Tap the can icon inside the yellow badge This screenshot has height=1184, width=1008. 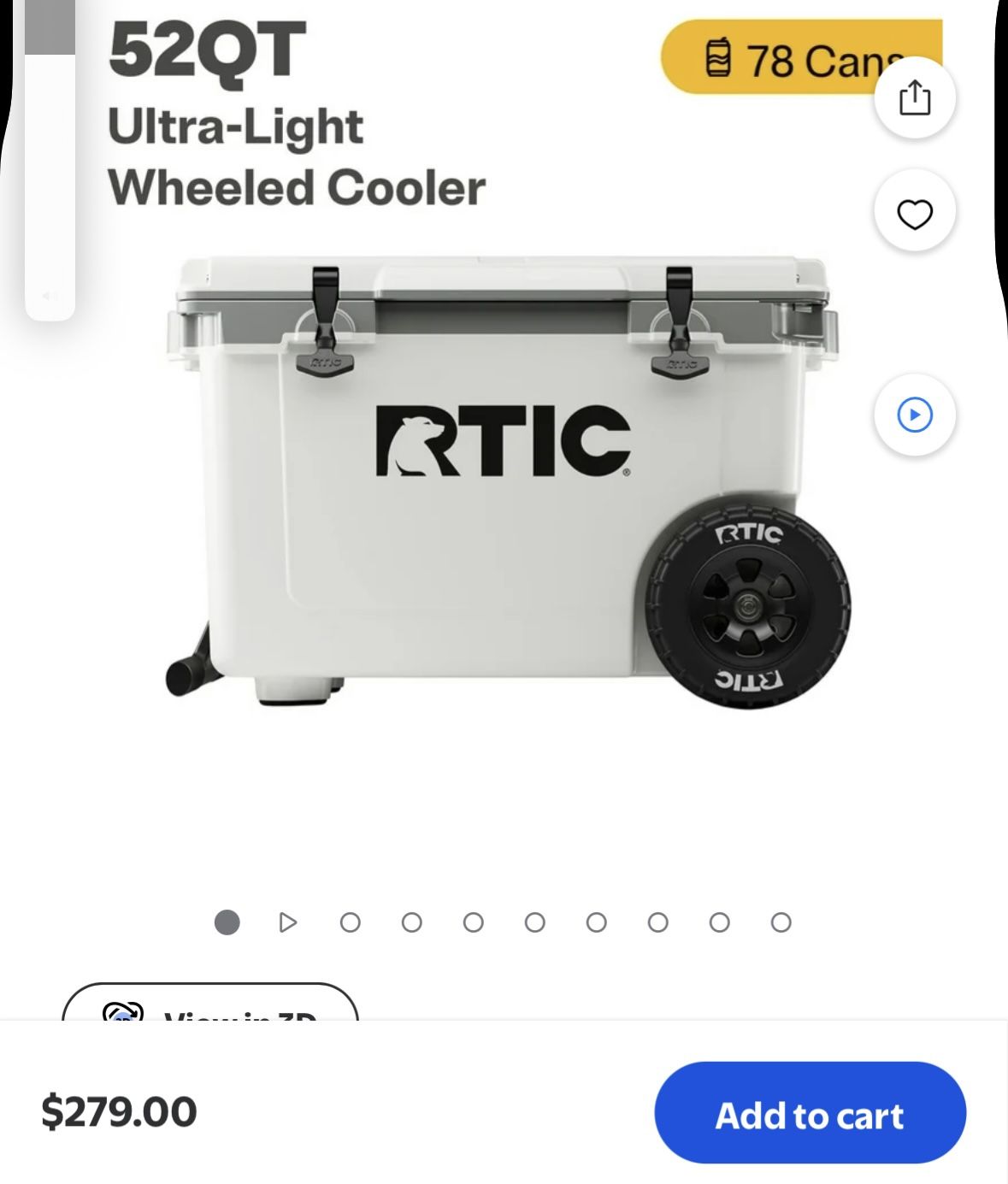tap(716, 56)
